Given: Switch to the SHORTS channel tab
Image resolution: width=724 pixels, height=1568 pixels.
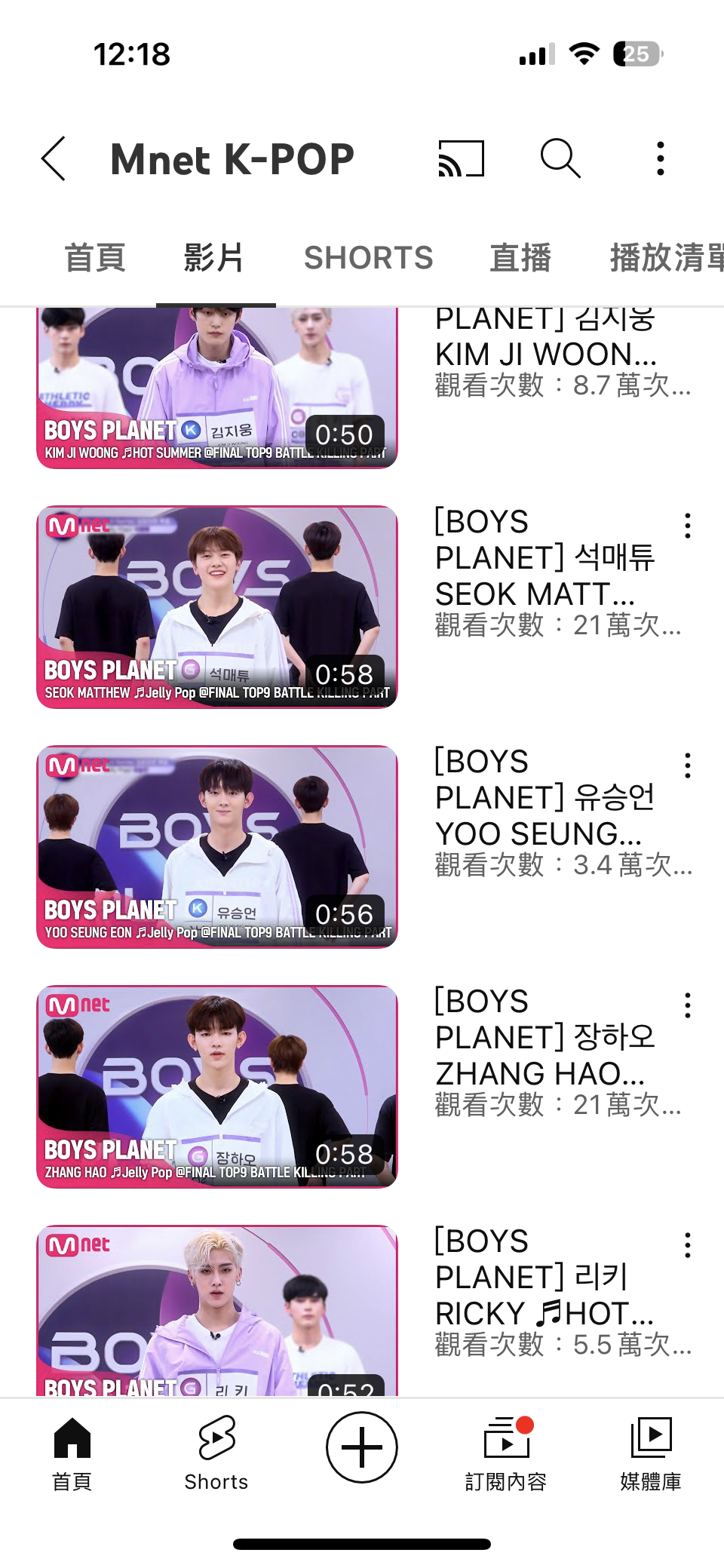Looking at the screenshot, I should 368,258.
